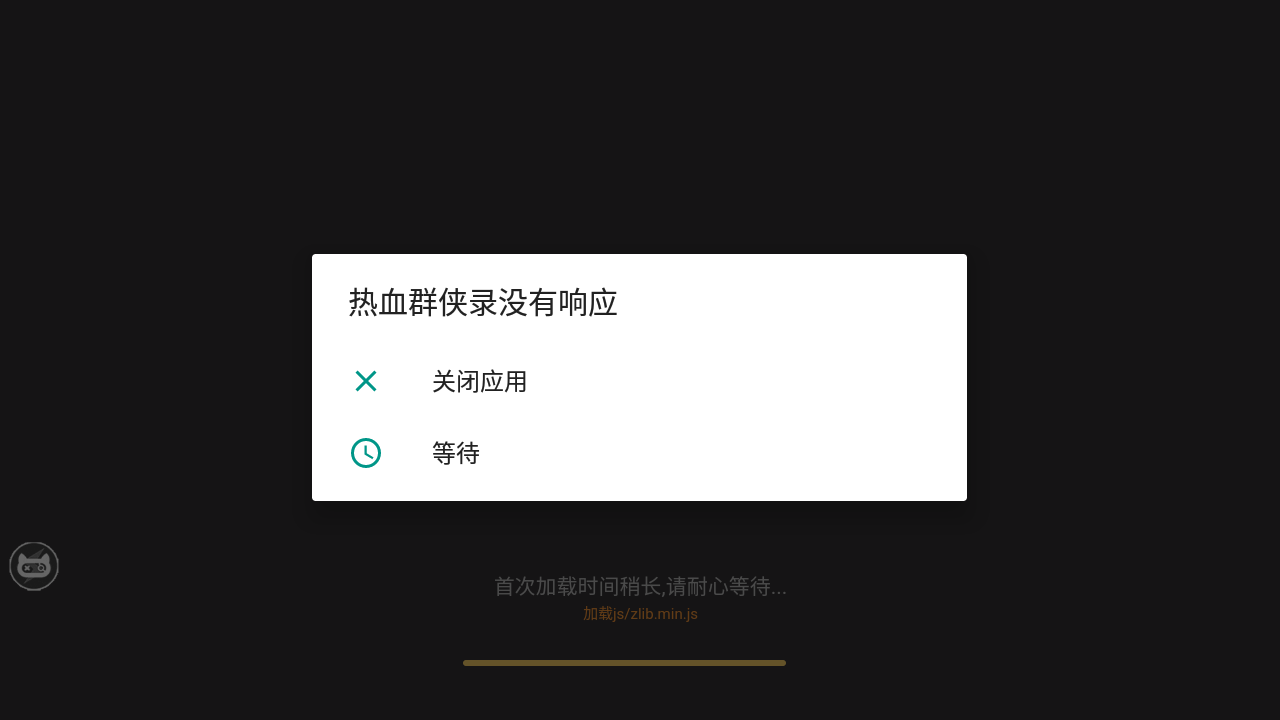Choose 等待 to keep waiting
The image size is (1280, 720).
pyautogui.click(x=456, y=453)
